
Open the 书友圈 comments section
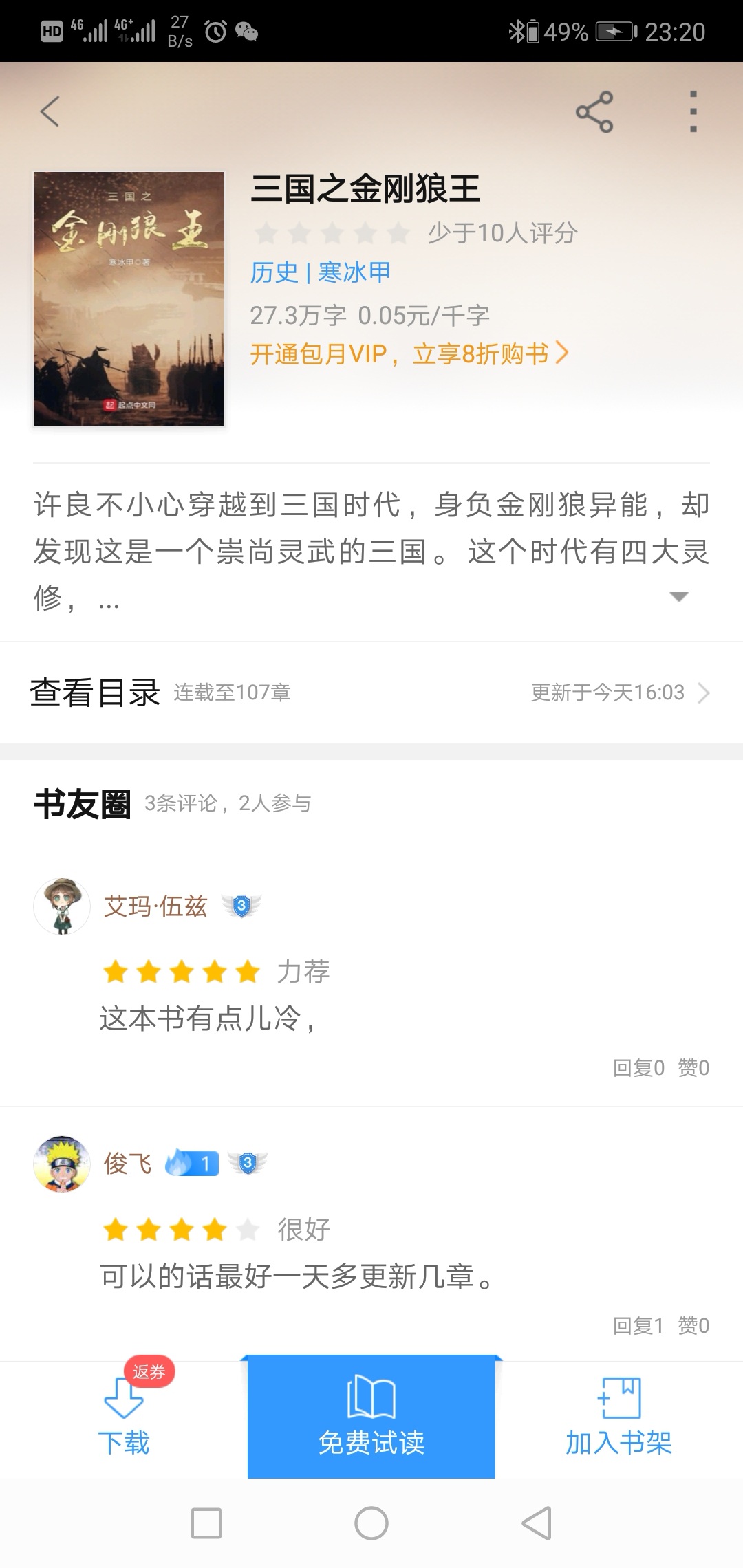(x=83, y=803)
